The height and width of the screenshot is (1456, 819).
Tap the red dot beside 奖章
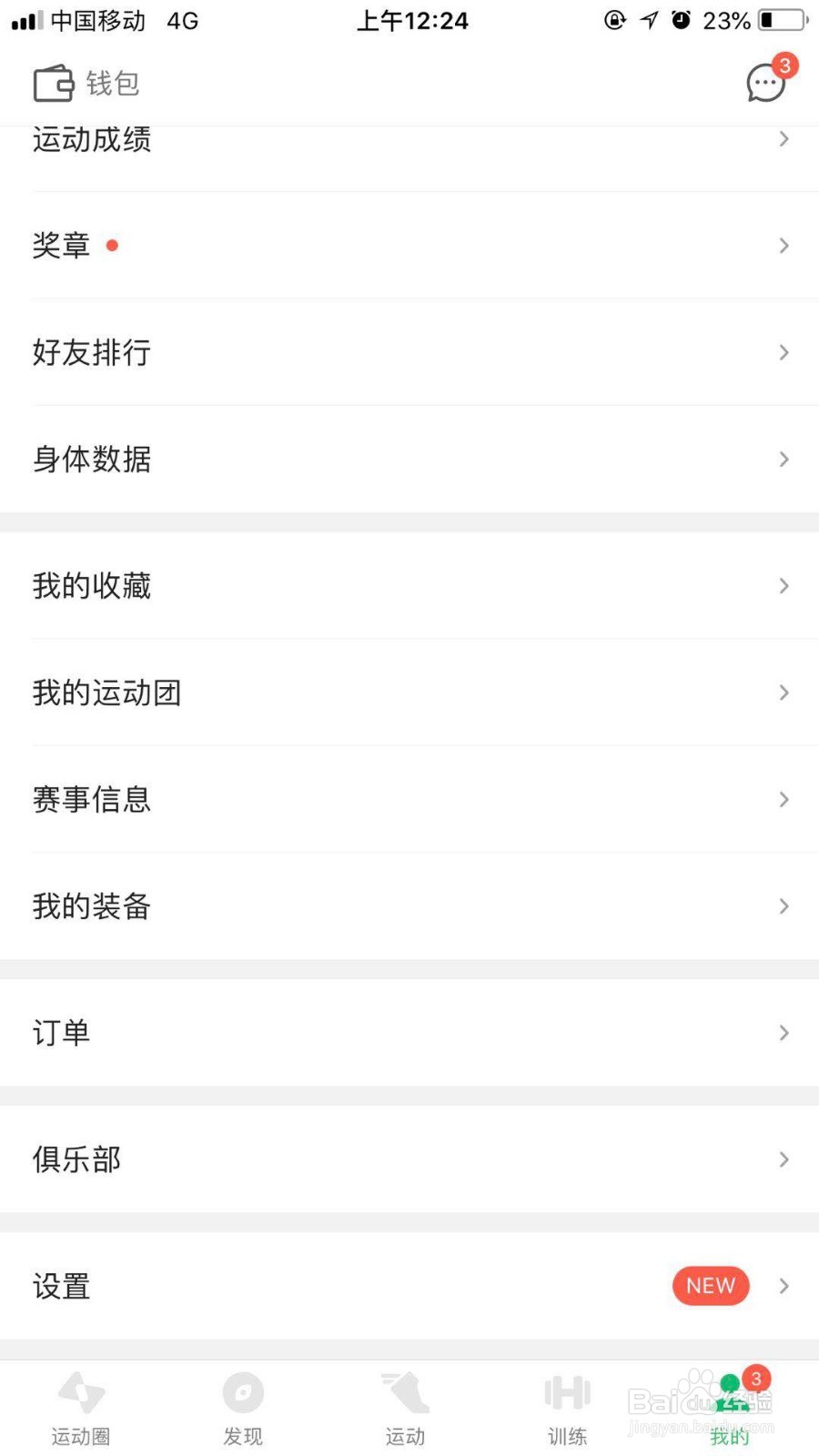pos(112,245)
